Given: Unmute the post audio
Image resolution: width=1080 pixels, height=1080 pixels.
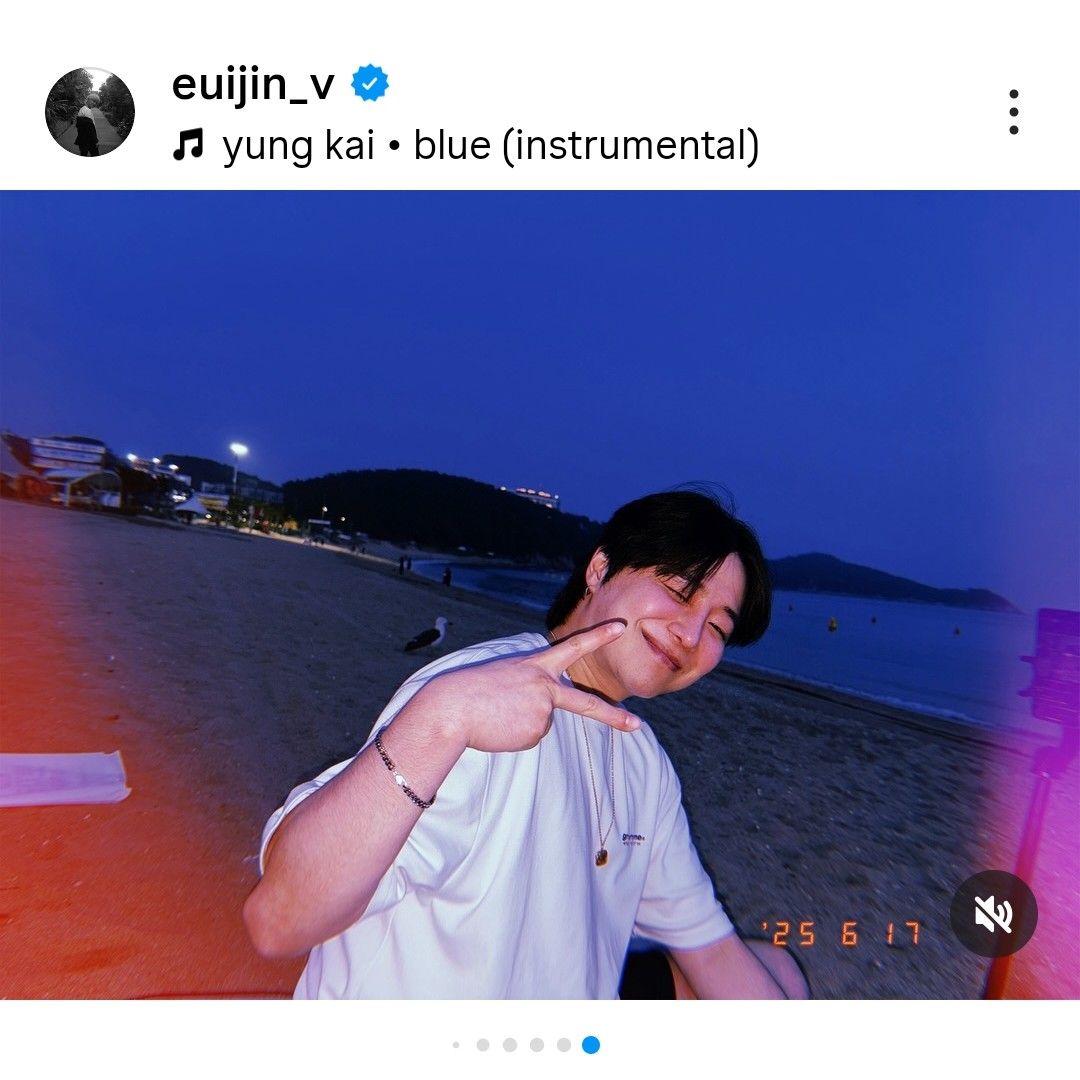Looking at the screenshot, I should 993,914.
